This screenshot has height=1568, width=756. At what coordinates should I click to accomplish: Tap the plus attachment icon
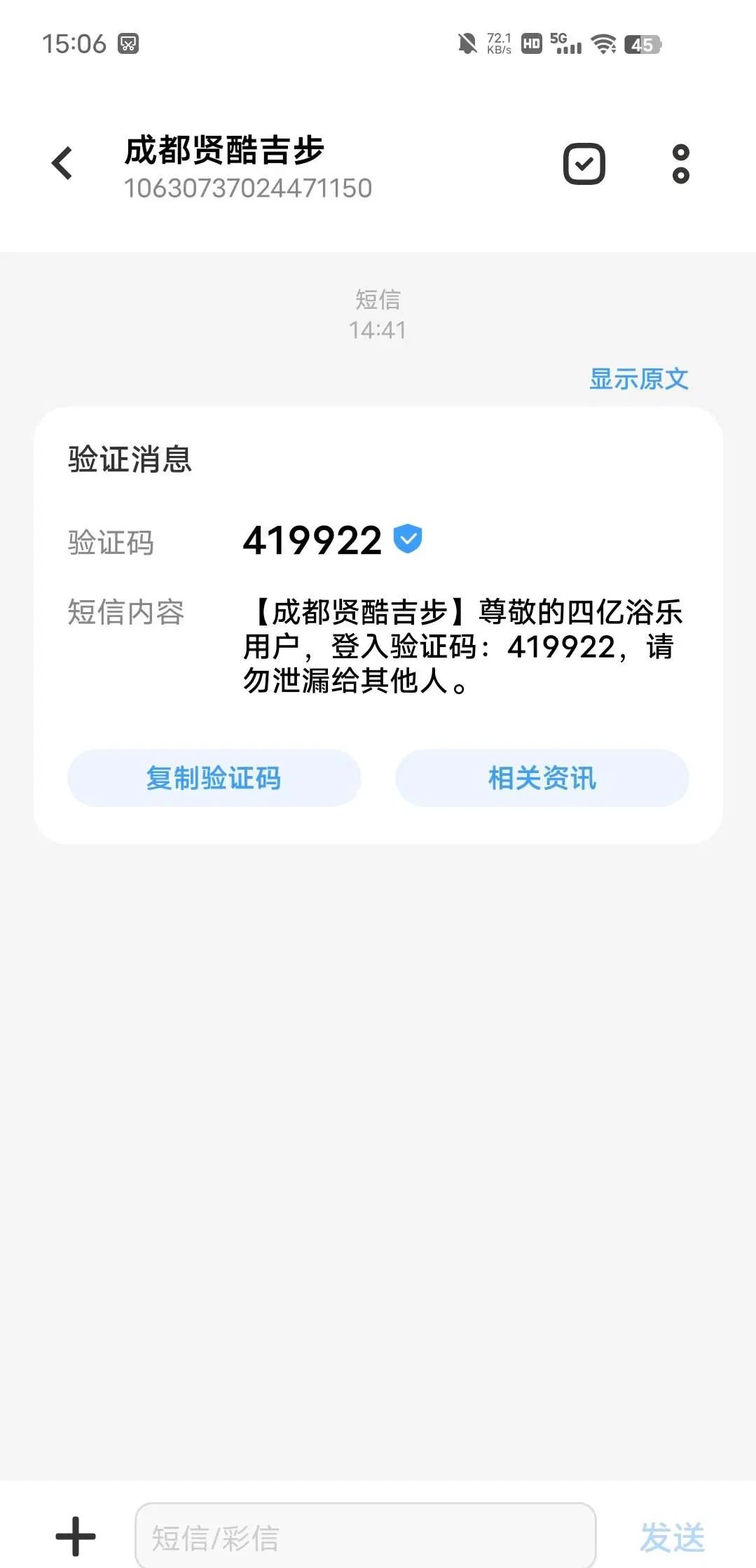(x=76, y=1536)
